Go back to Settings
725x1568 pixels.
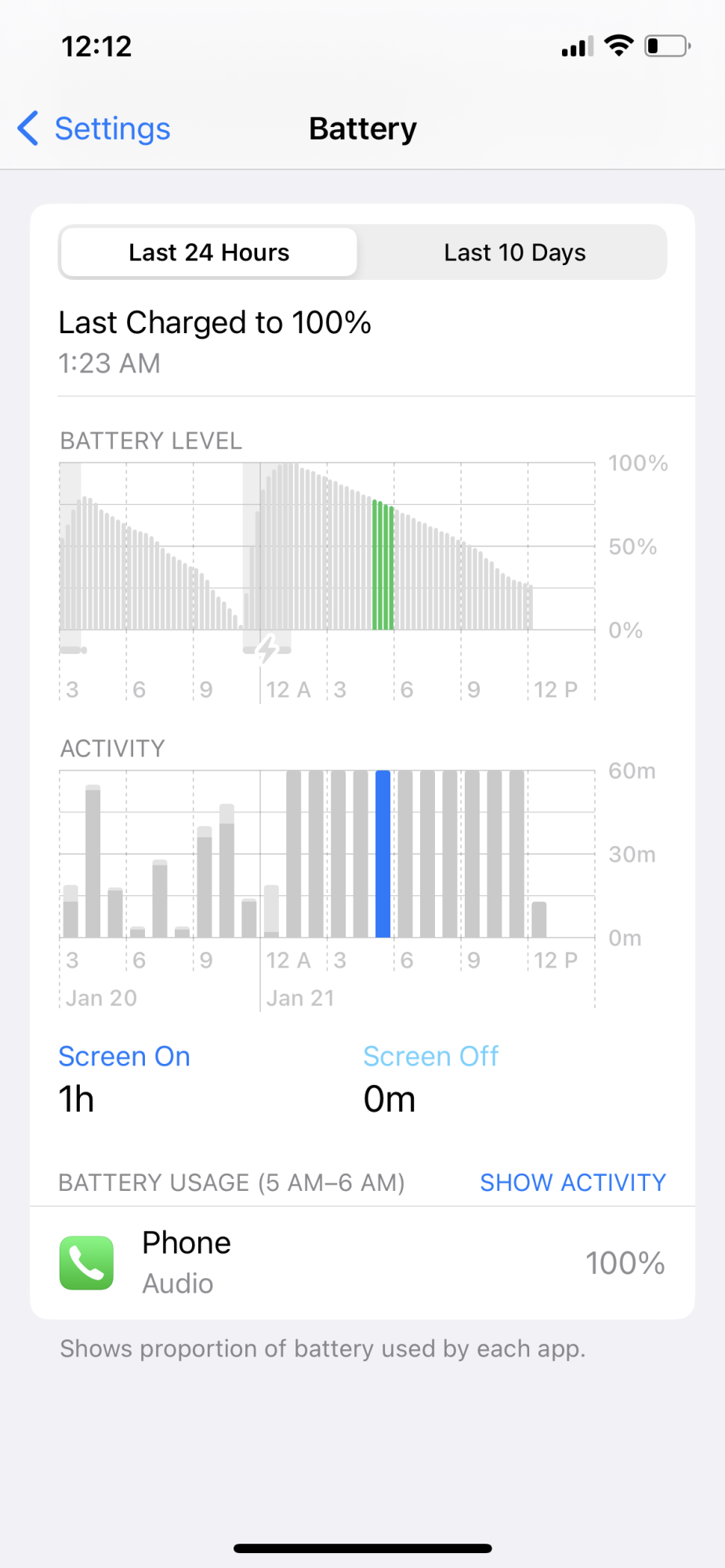(x=94, y=129)
